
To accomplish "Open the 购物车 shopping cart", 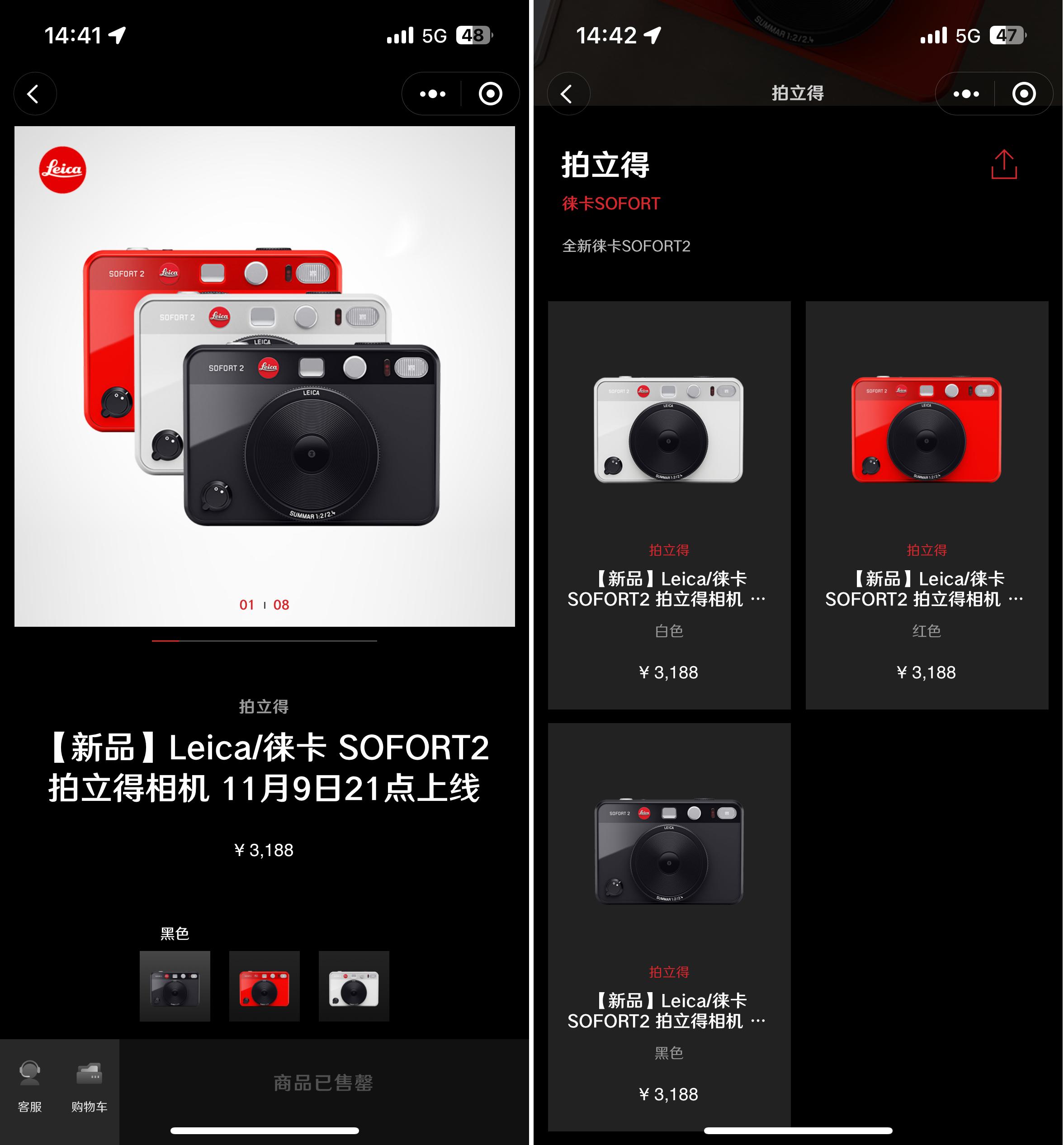I will (x=89, y=1085).
